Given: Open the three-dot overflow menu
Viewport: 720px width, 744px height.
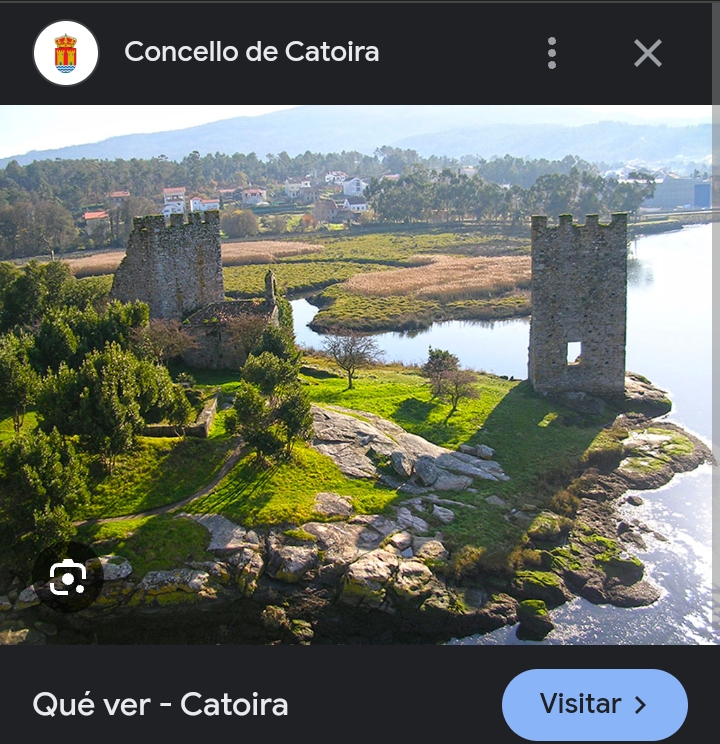Looking at the screenshot, I should [551, 53].
